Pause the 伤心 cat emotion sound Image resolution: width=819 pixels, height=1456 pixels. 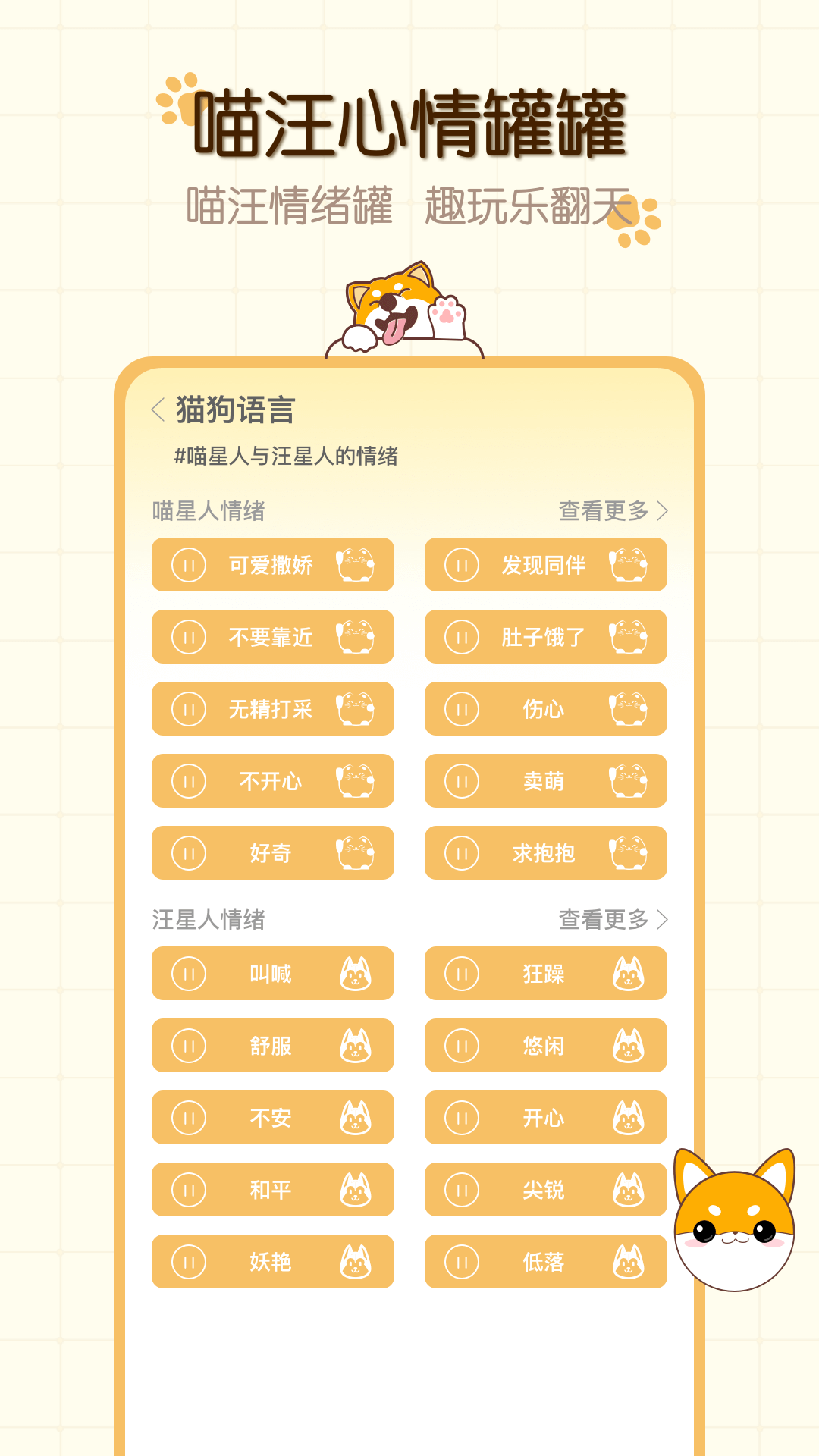pyautogui.click(x=463, y=709)
